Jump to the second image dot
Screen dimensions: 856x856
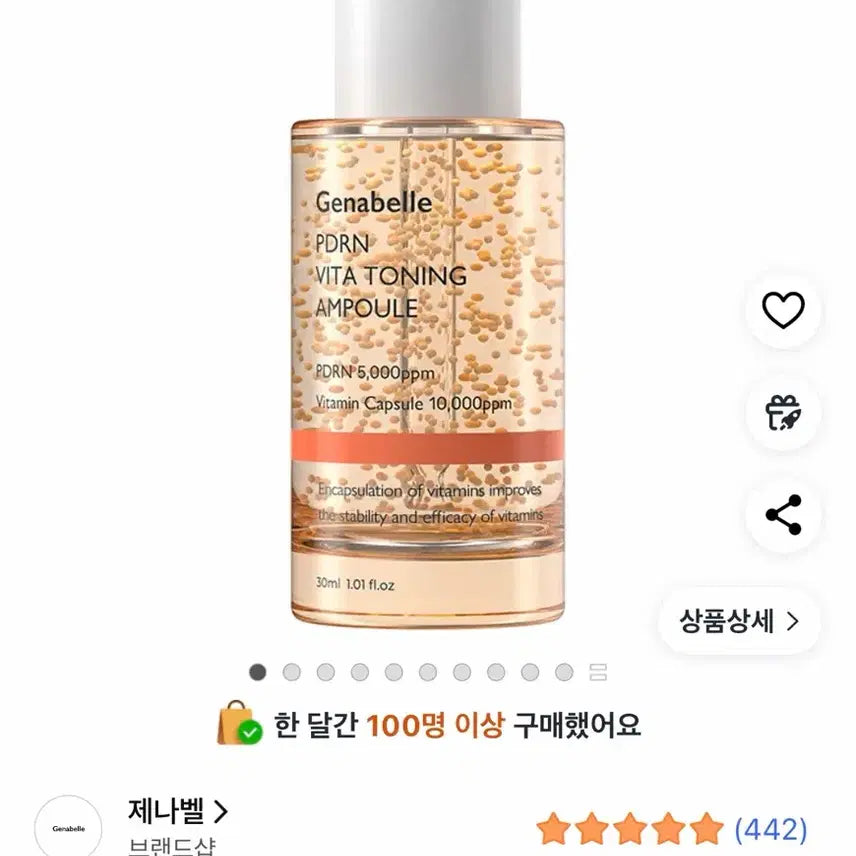(x=291, y=672)
